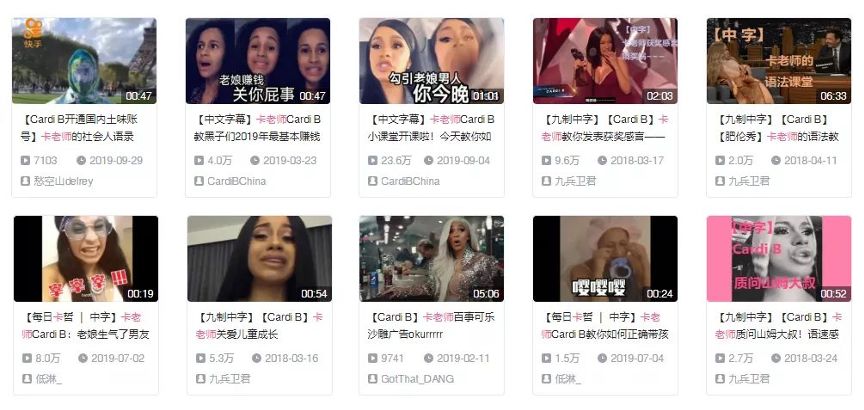Play the video 卡老师质问山姆大叔

pyautogui.click(x=778, y=259)
